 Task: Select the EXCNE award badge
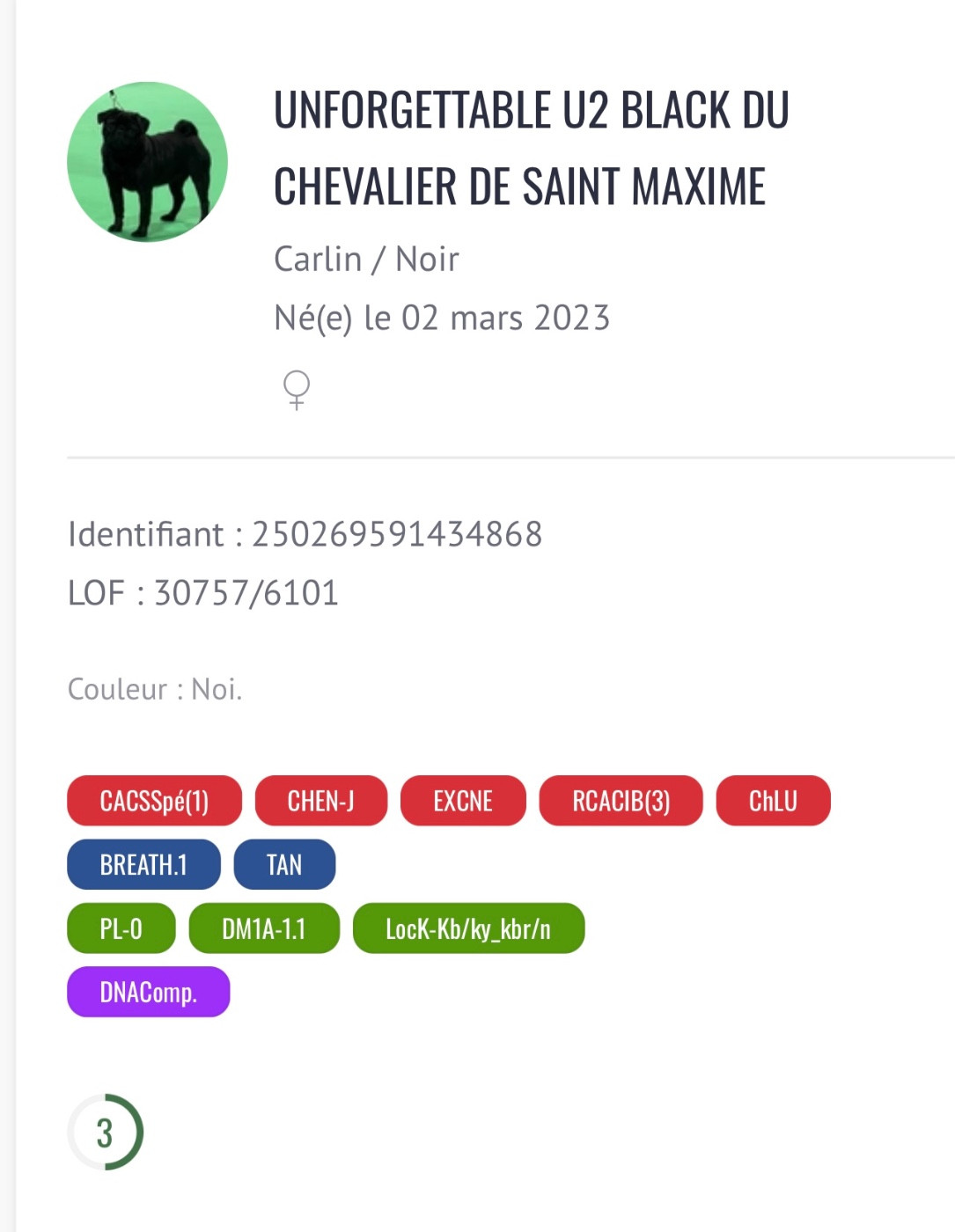point(463,801)
